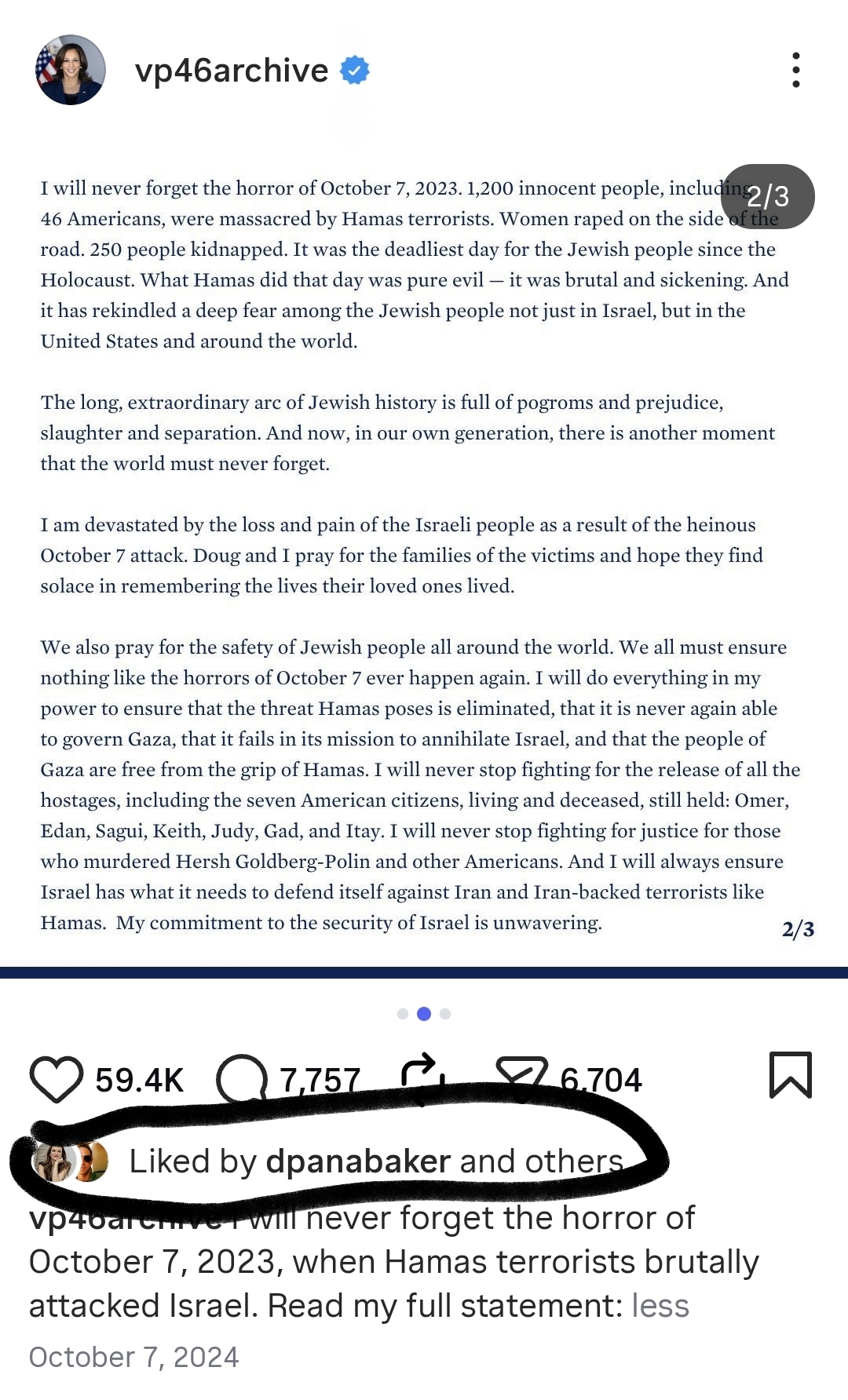
Task: Open the vp46archive profile picture
Action: (x=71, y=70)
